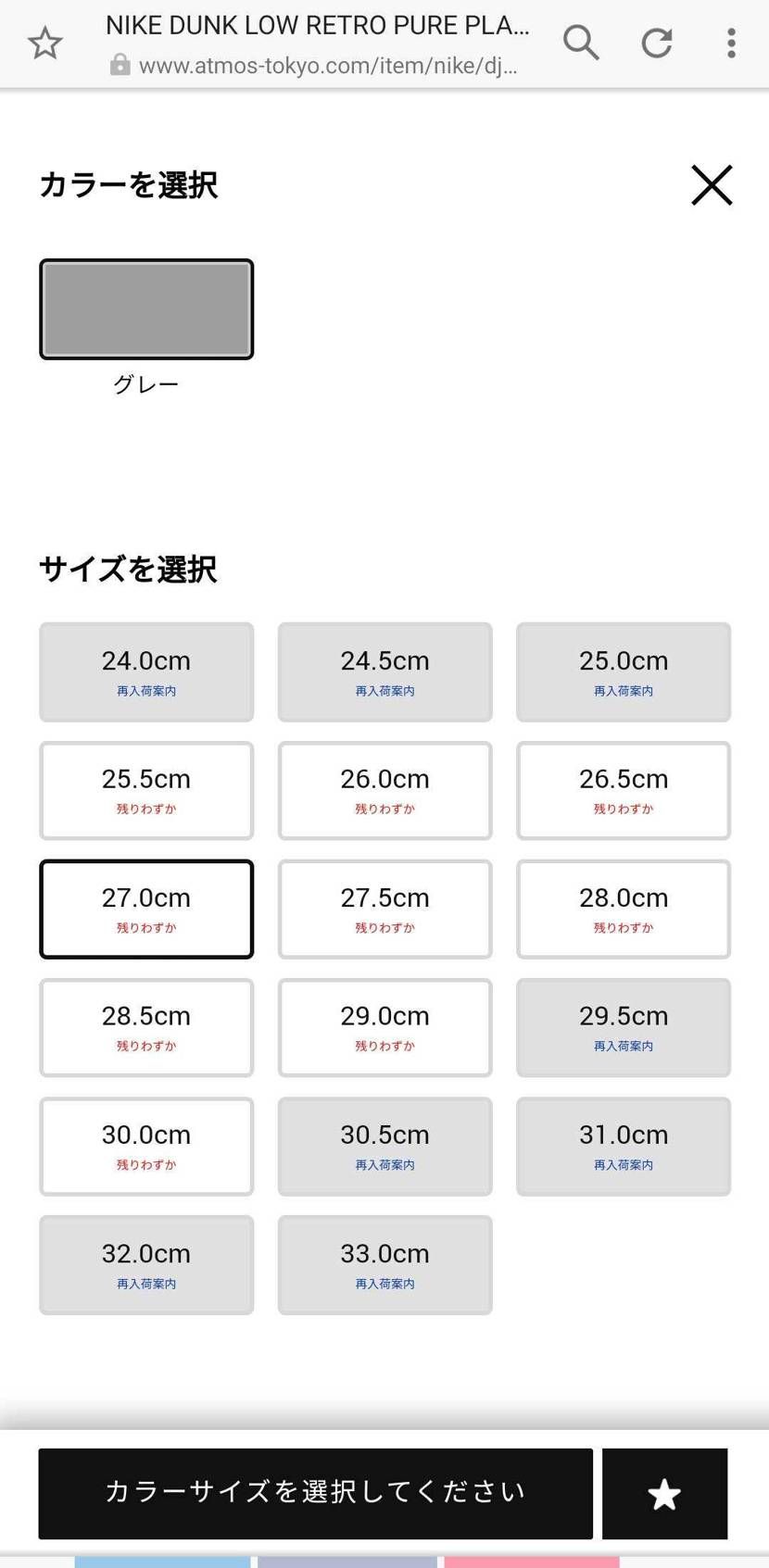Reload the page using the refresh icon
Viewport: 769px width, 1568px height.
pyautogui.click(x=656, y=42)
